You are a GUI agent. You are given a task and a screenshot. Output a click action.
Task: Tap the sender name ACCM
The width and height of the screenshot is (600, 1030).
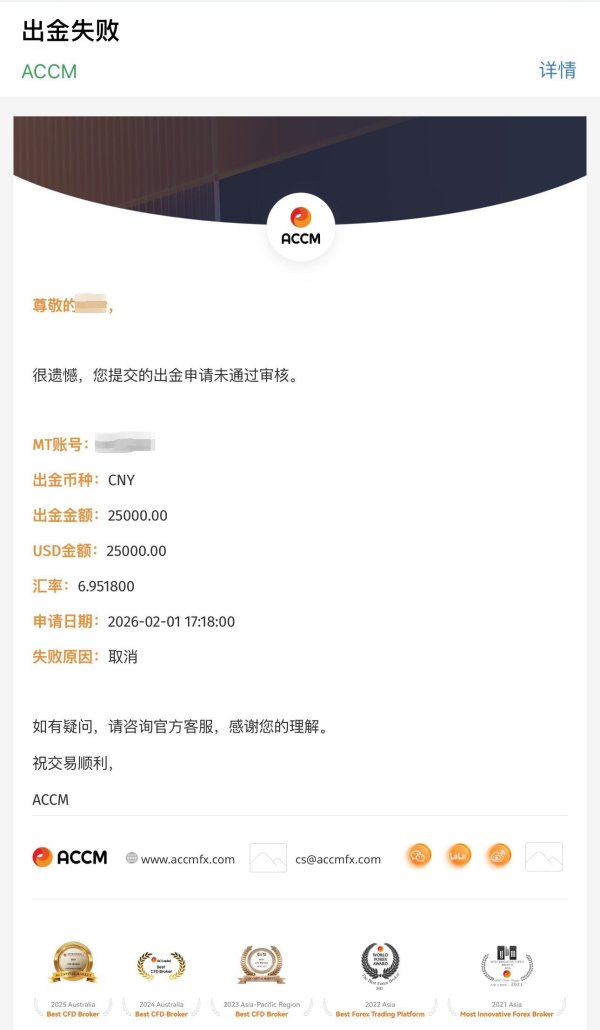49,71
